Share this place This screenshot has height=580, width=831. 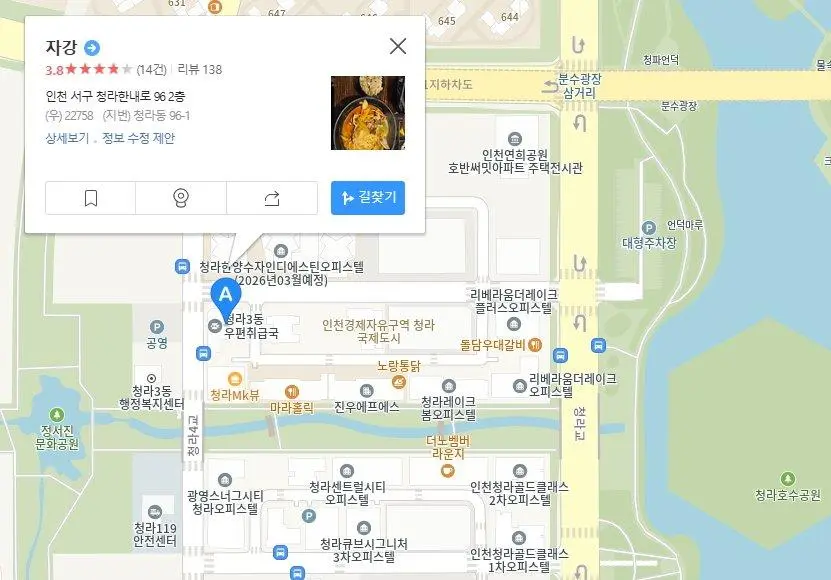(x=272, y=198)
